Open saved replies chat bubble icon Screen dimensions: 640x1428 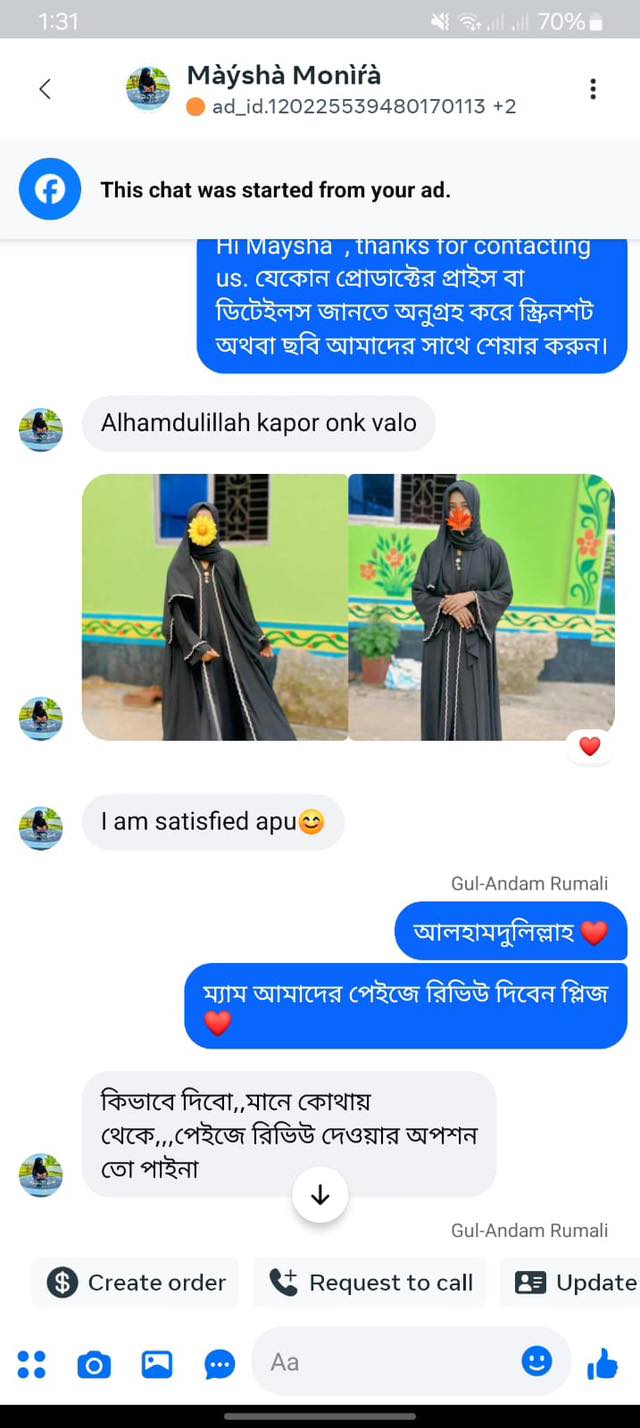(220, 1363)
